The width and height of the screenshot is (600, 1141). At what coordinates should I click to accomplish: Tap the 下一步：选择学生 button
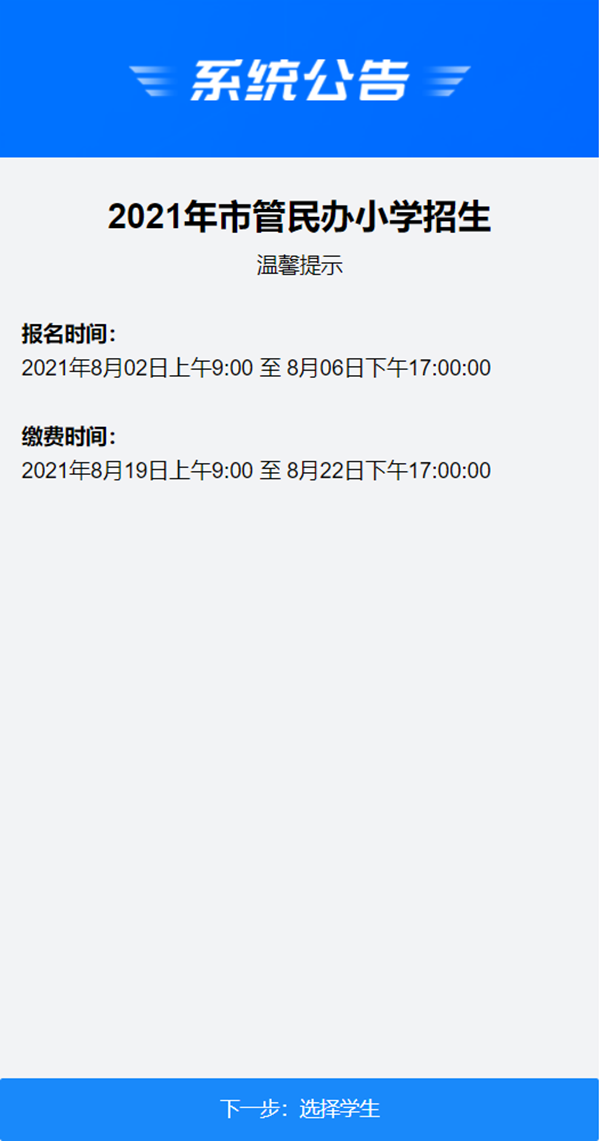coord(300,1109)
